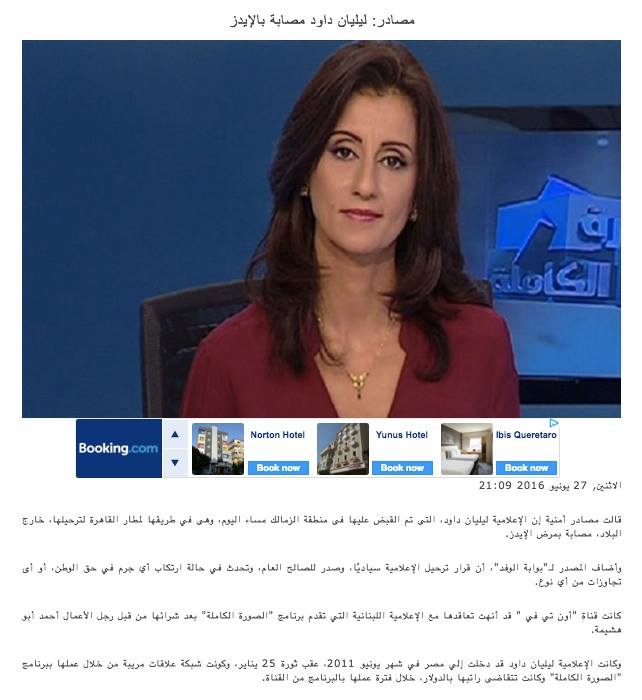Show previous hotels with the up arrow
The width and height of the screenshot is (642, 700).
[175, 435]
